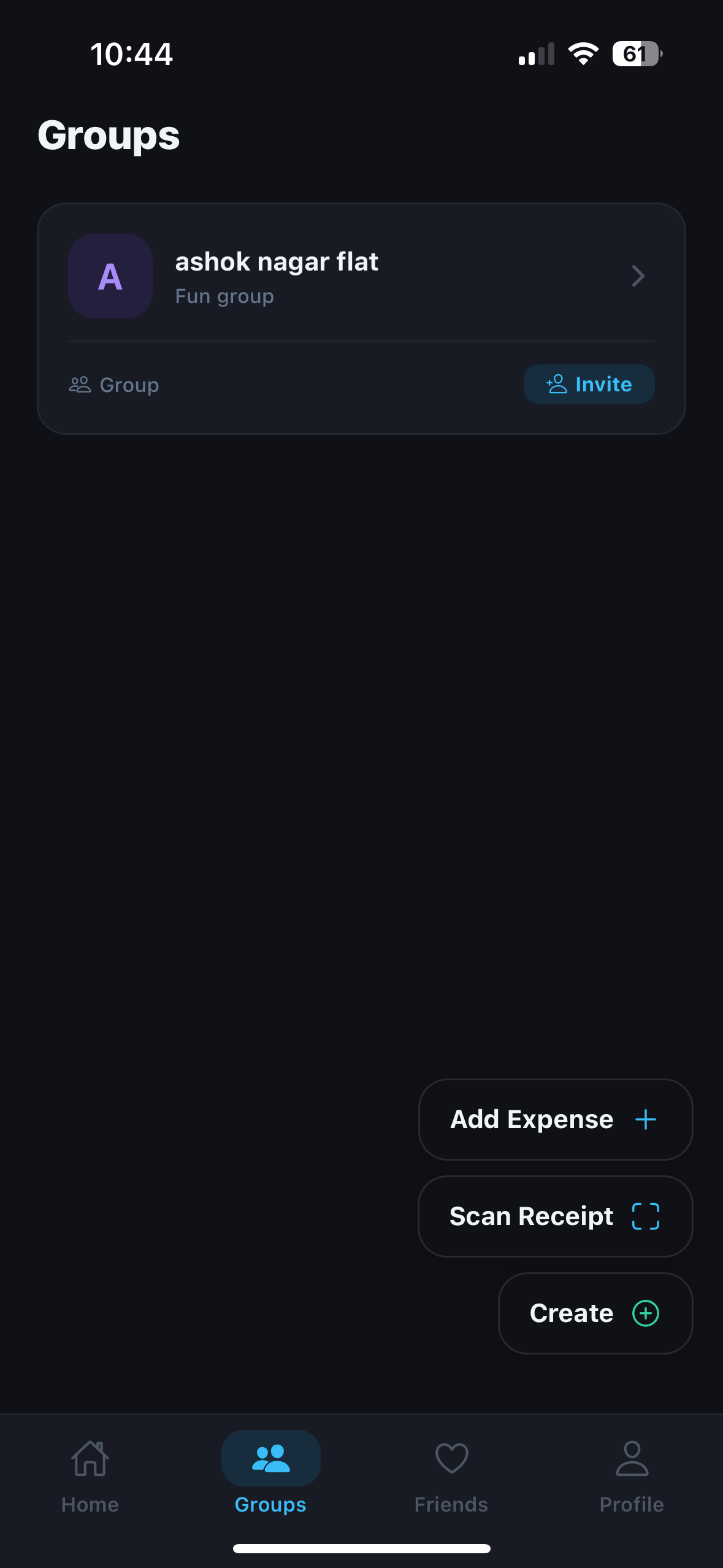Viewport: 723px width, 1568px height.
Task: Expand the ashok nagar flat group via chevron
Action: [638, 277]
